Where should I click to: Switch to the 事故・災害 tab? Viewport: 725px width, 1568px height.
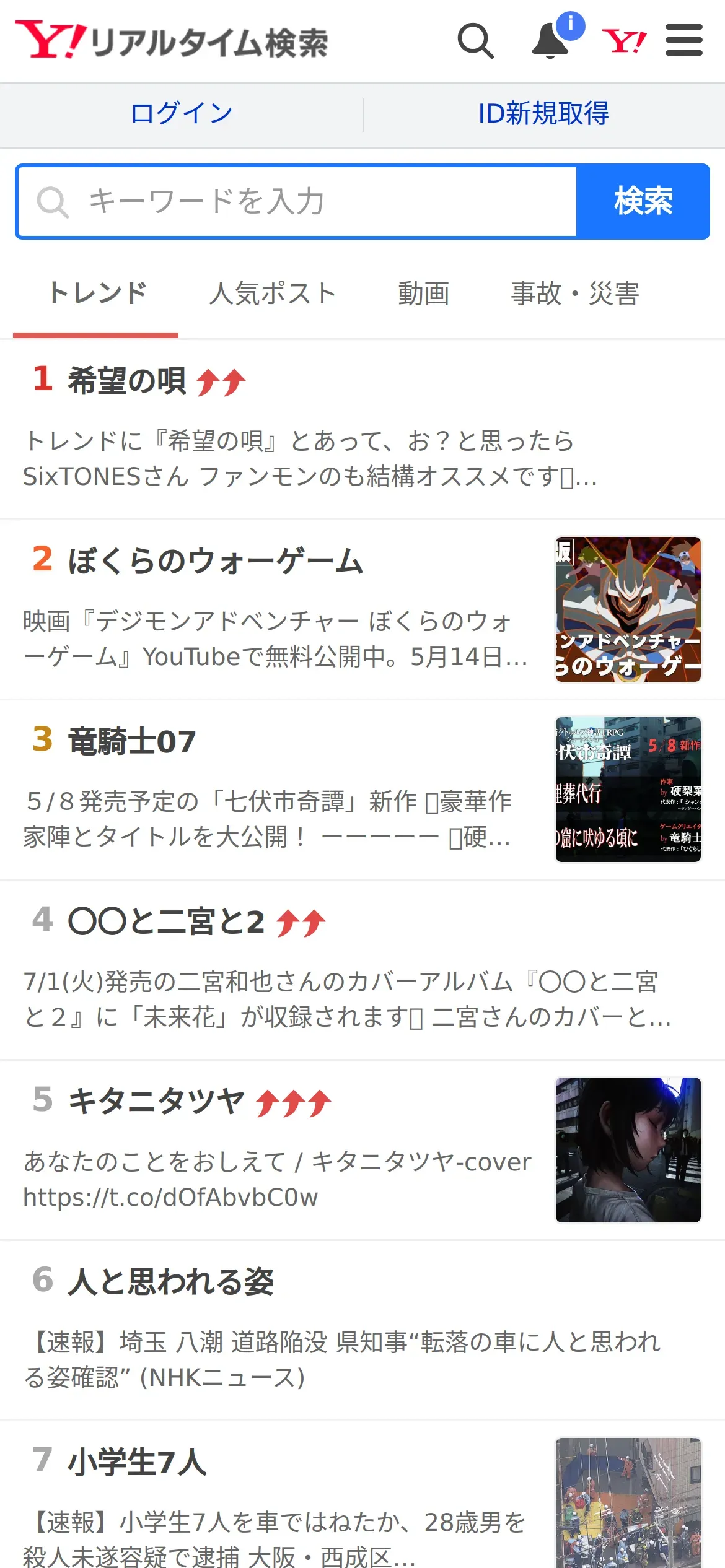[574, 294]
